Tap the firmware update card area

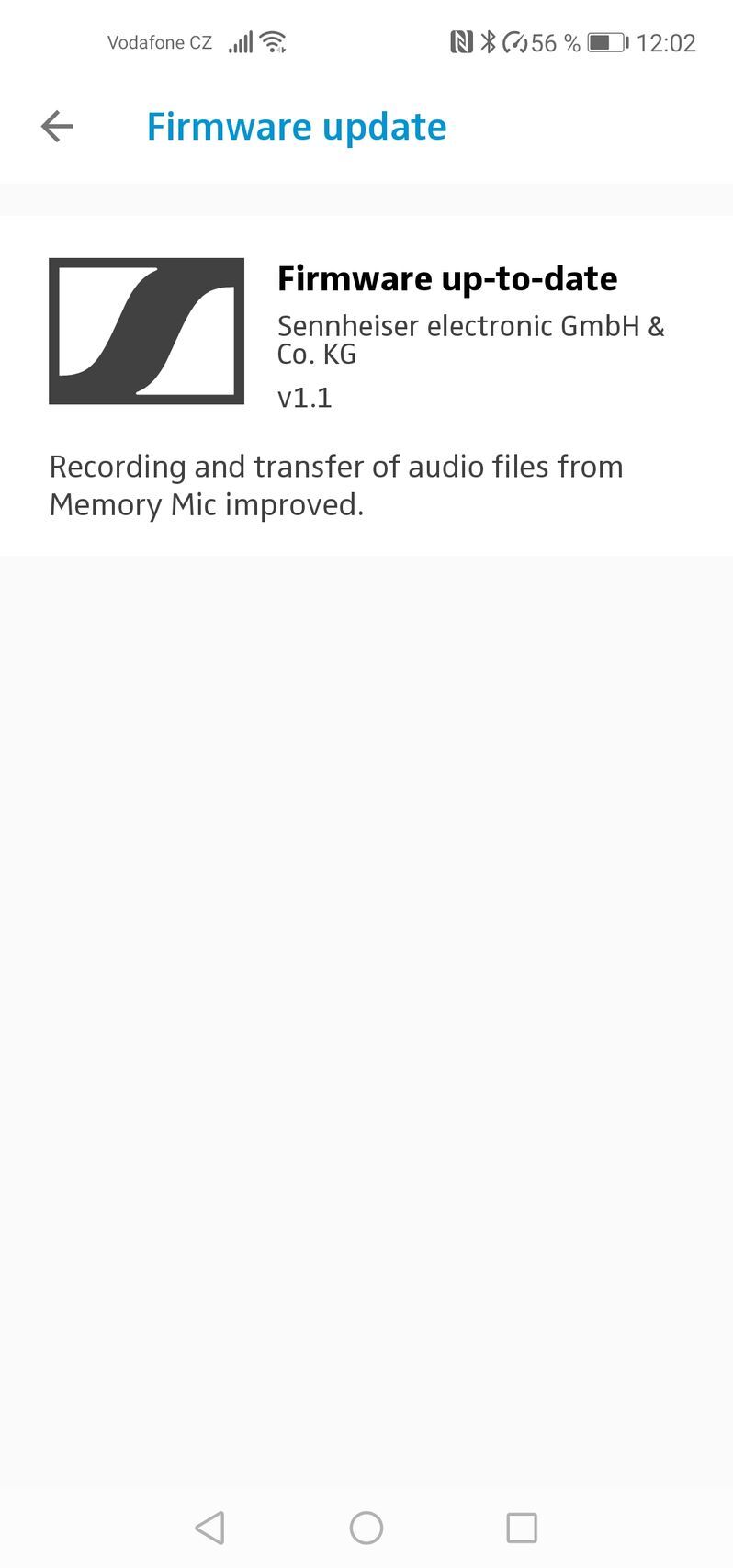(x=366, y=377)
